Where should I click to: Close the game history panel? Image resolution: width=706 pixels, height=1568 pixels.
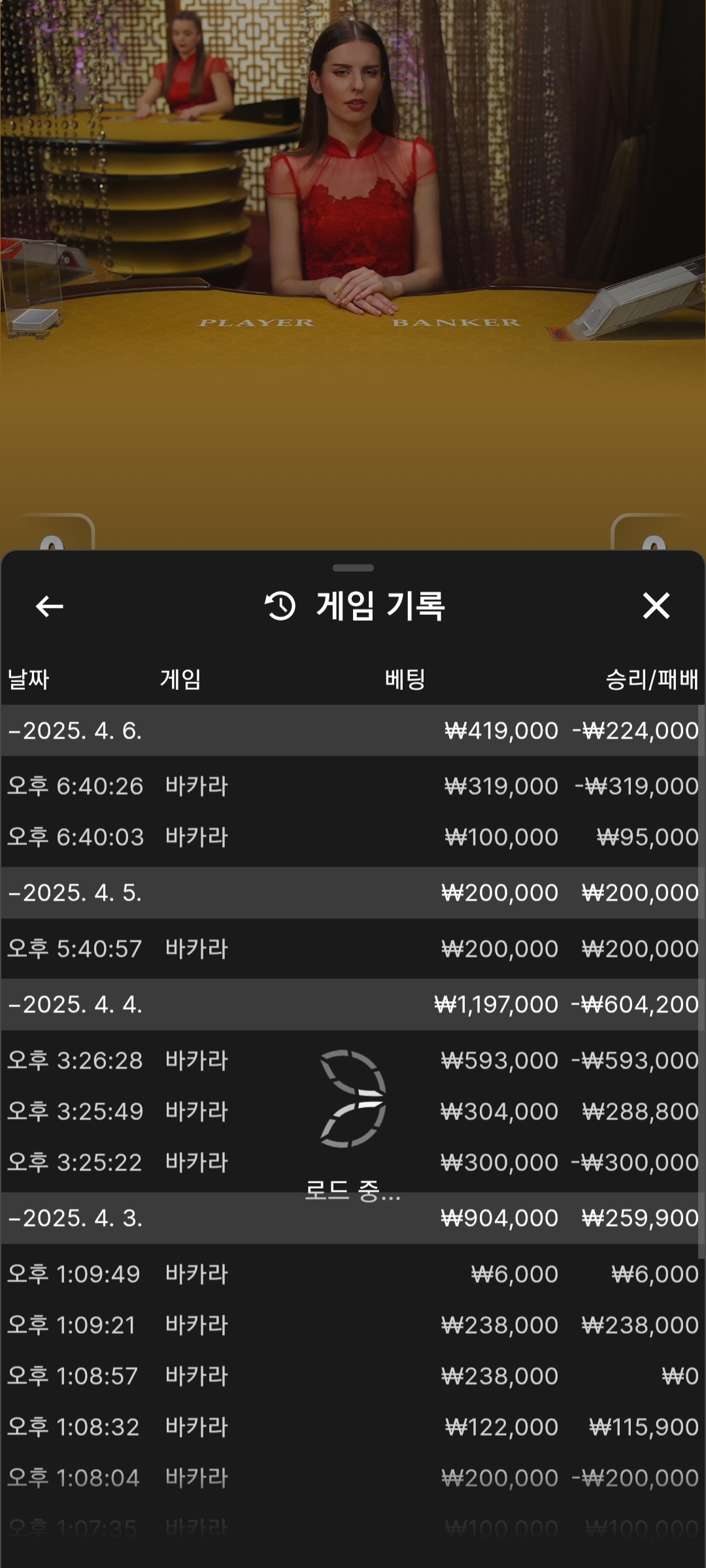tap(656, 606)
